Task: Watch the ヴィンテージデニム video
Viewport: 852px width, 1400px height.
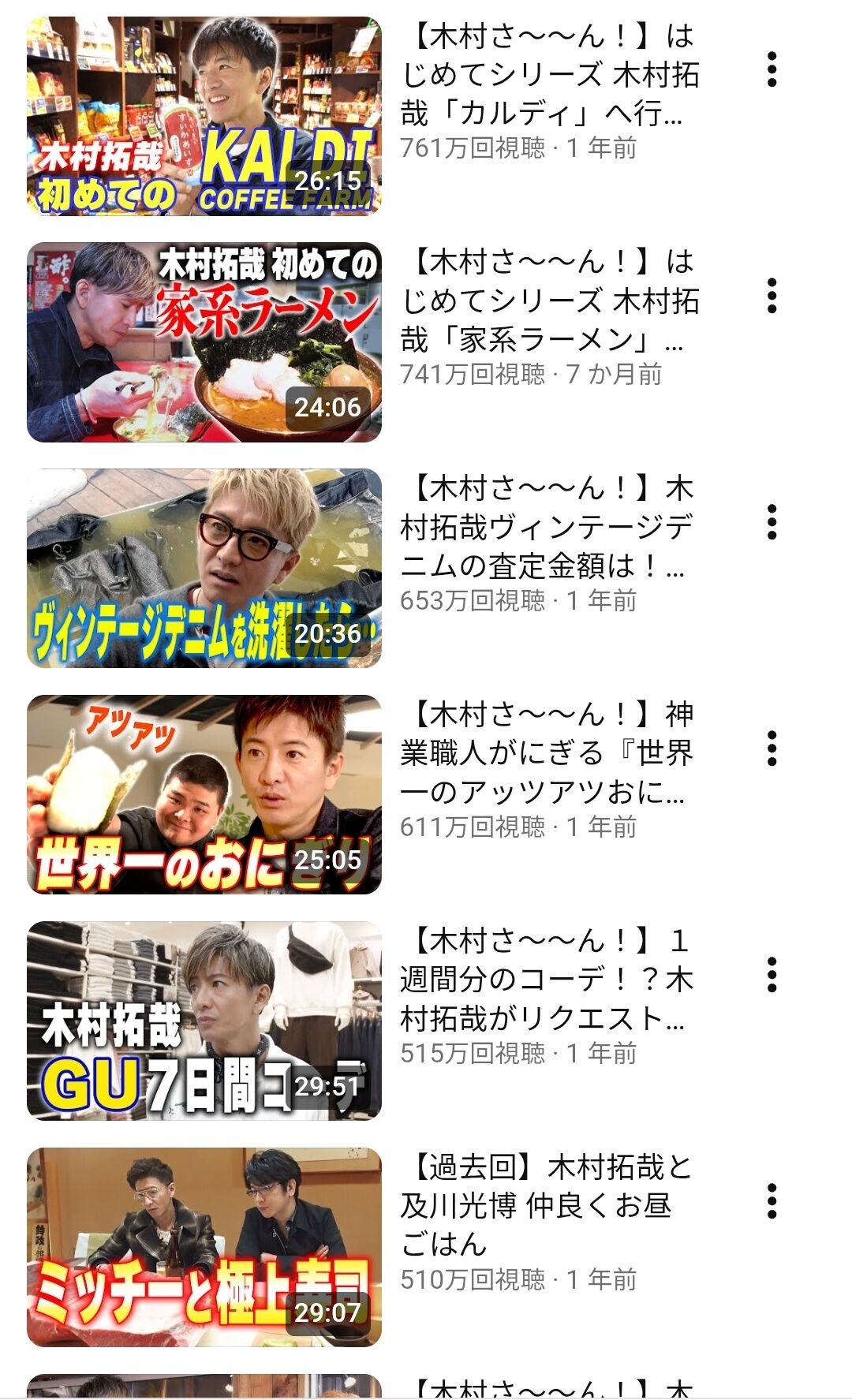Action: coord(204,569)
